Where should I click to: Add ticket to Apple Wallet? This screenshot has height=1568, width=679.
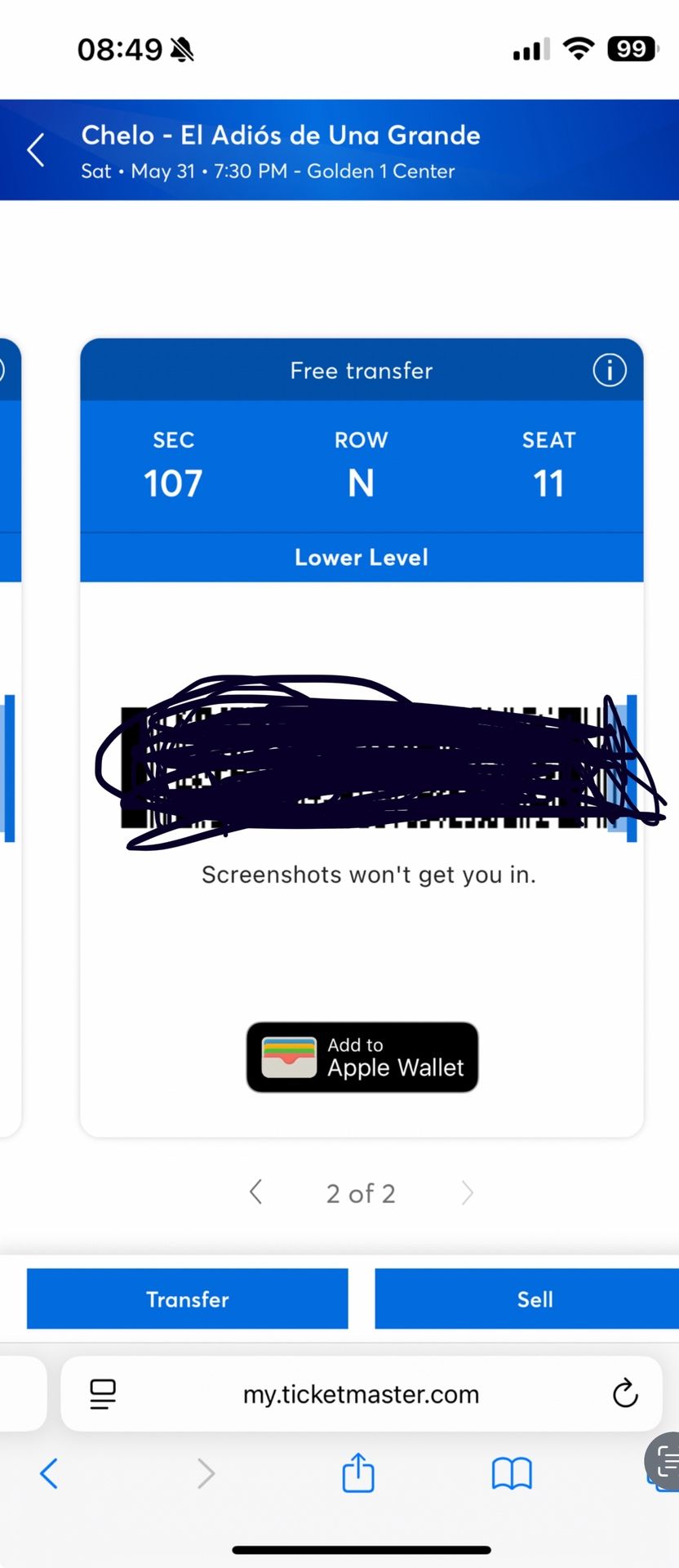(362, 1057)
